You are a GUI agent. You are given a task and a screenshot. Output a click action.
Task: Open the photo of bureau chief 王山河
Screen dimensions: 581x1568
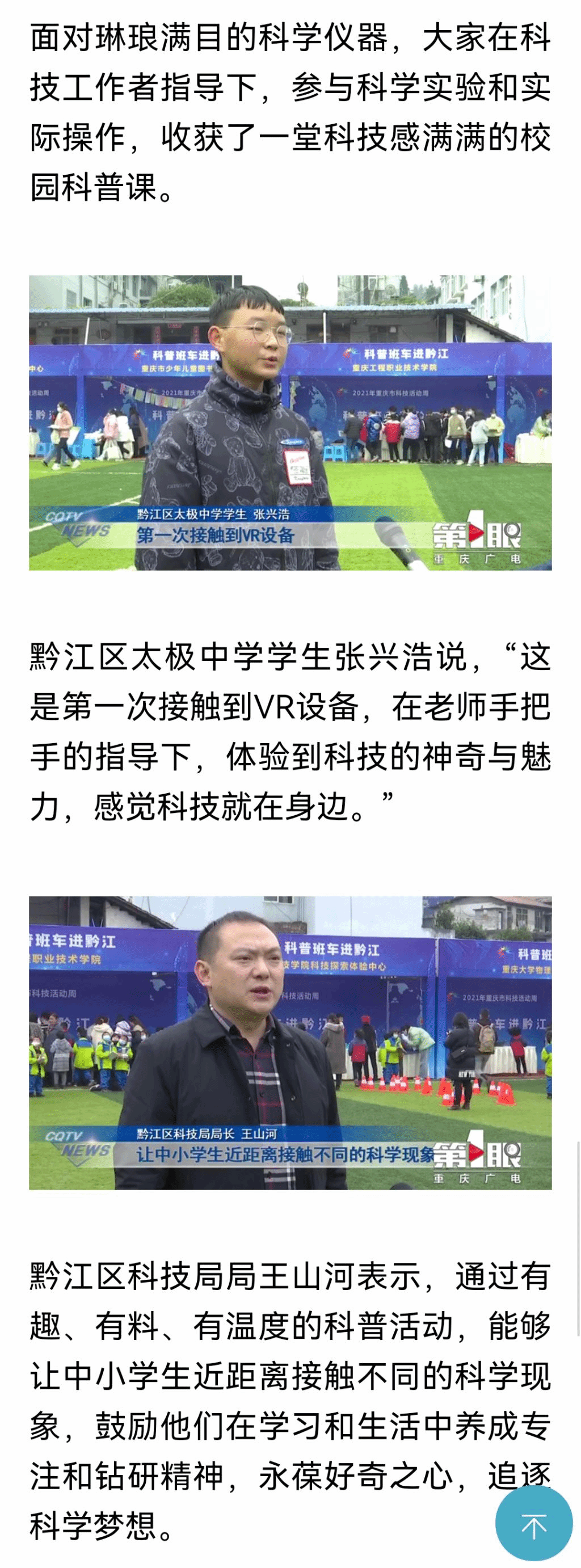(x=290, y=1042)
